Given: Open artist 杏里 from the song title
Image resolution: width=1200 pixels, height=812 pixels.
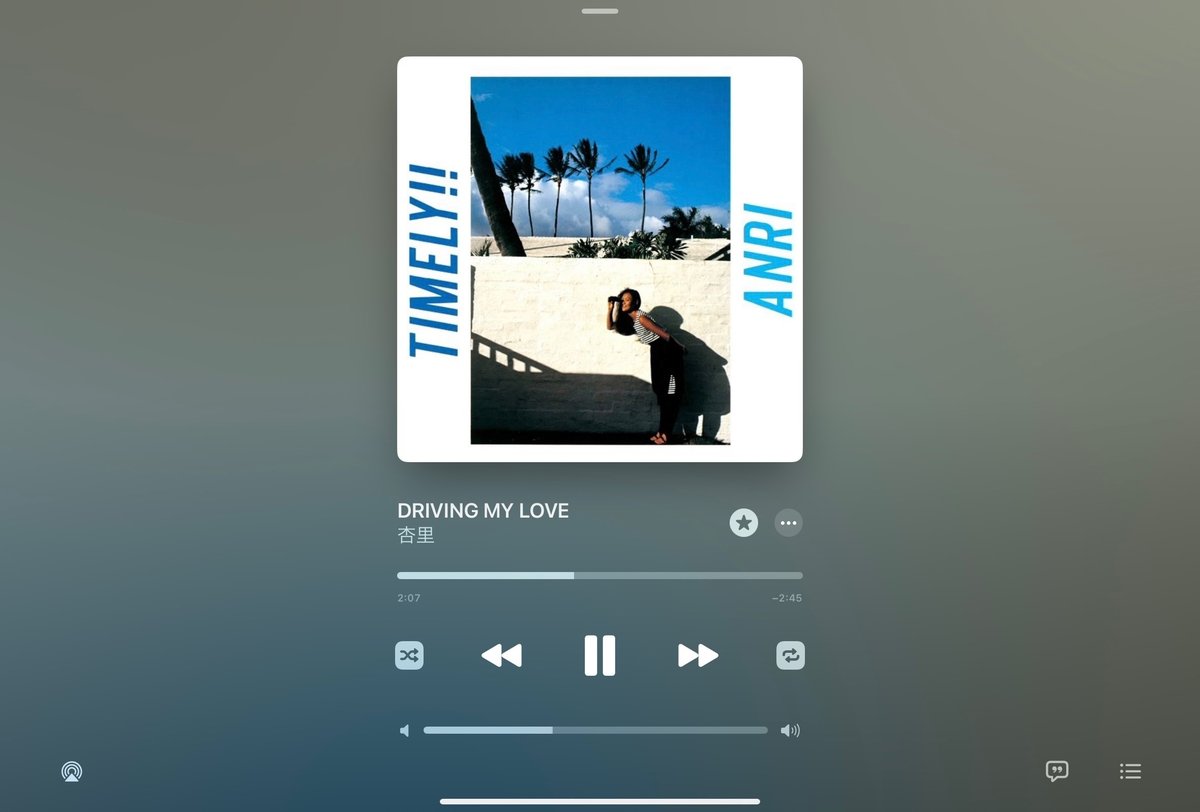Looking at the screenshot, I should click(416, 535).
